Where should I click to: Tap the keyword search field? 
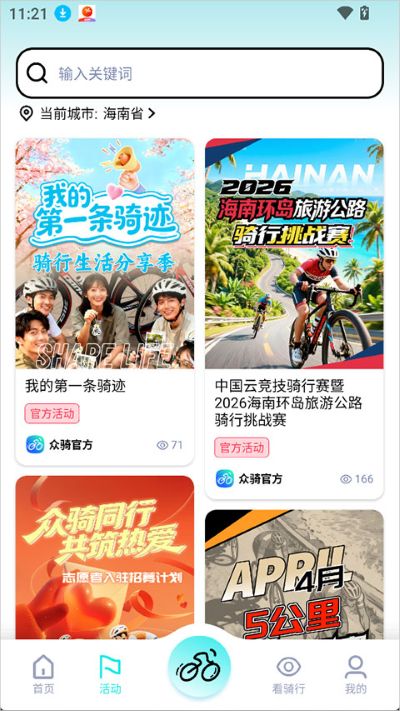tap(200, 73)
